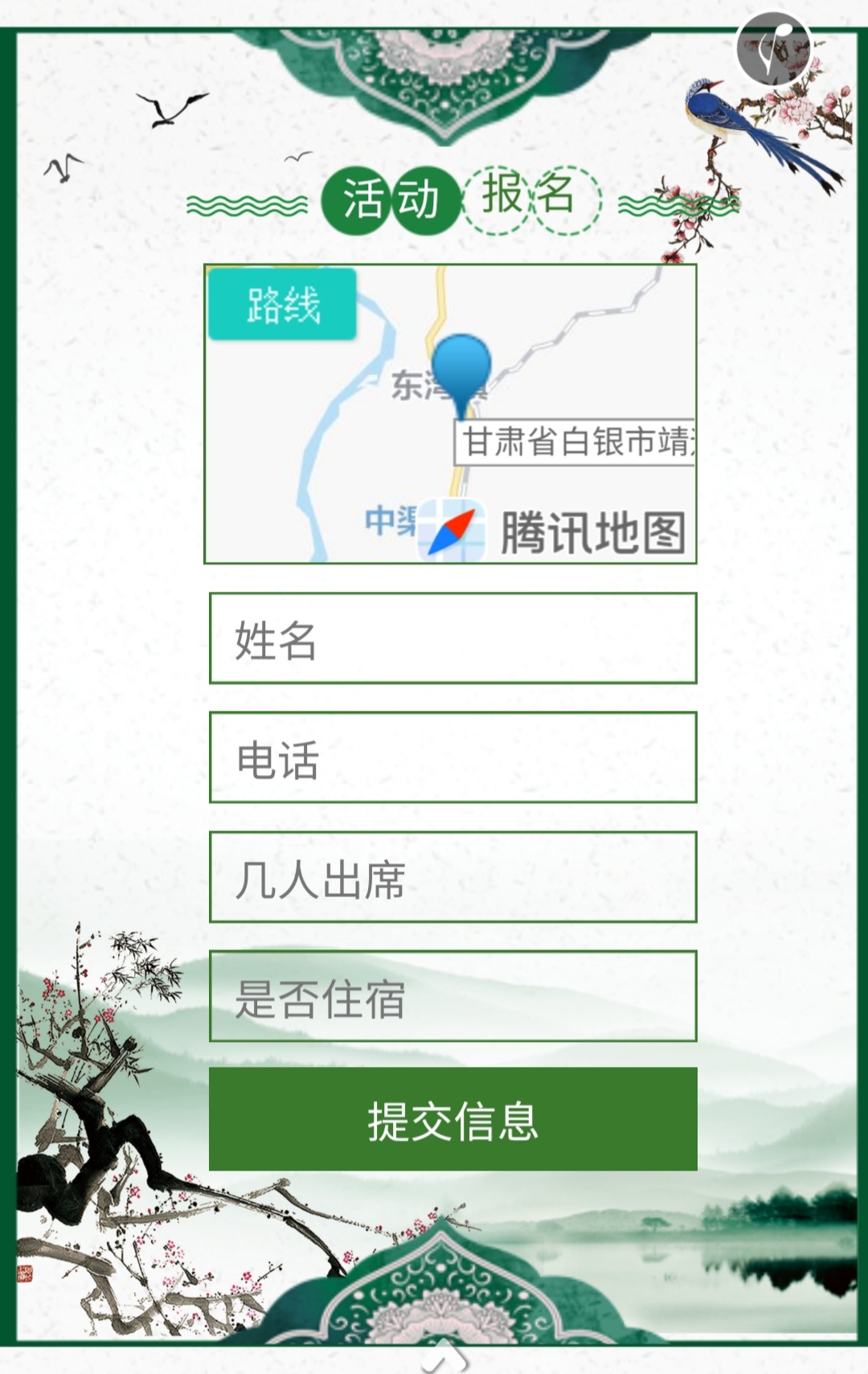
Task: Toggle the background music icon
Action: (773, 48)
